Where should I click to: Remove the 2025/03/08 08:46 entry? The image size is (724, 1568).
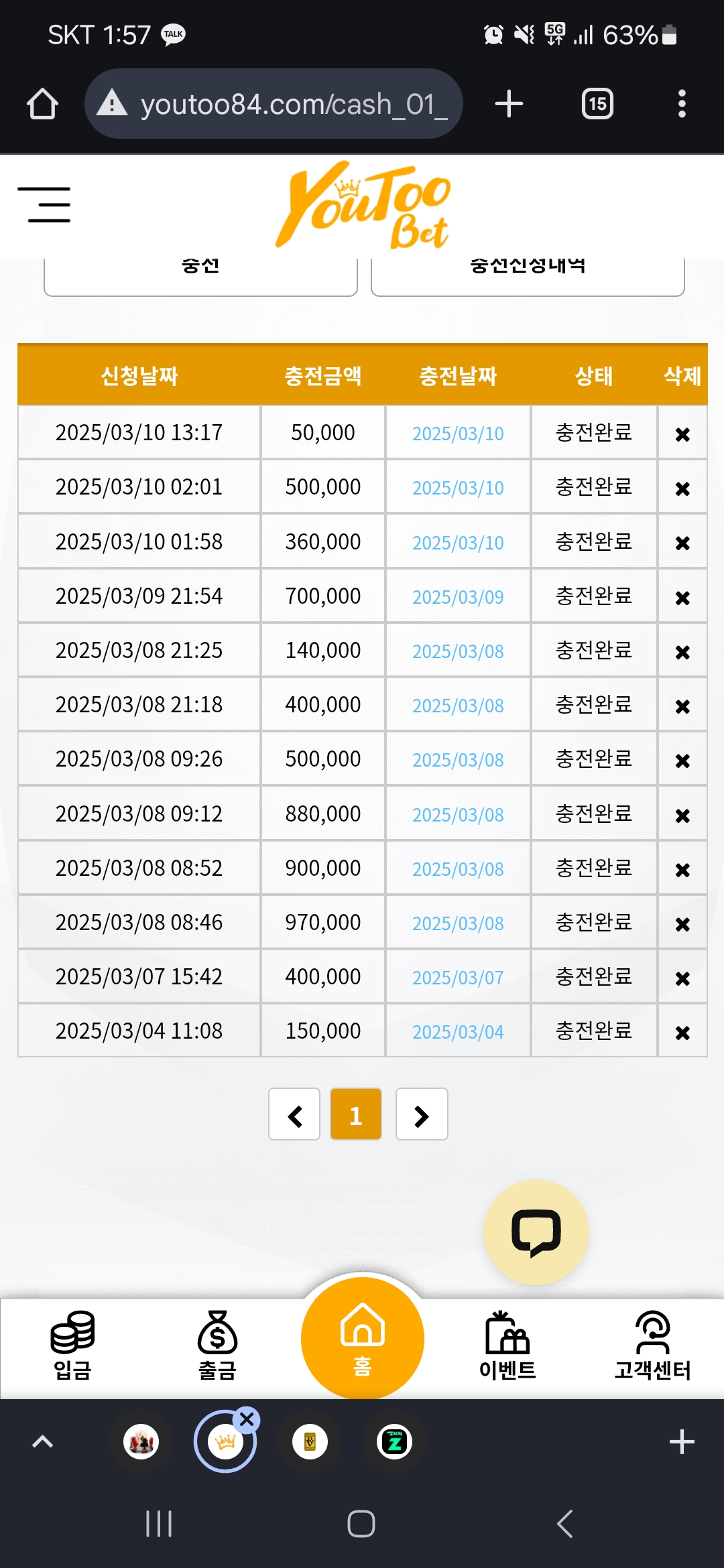click(682, 924)
